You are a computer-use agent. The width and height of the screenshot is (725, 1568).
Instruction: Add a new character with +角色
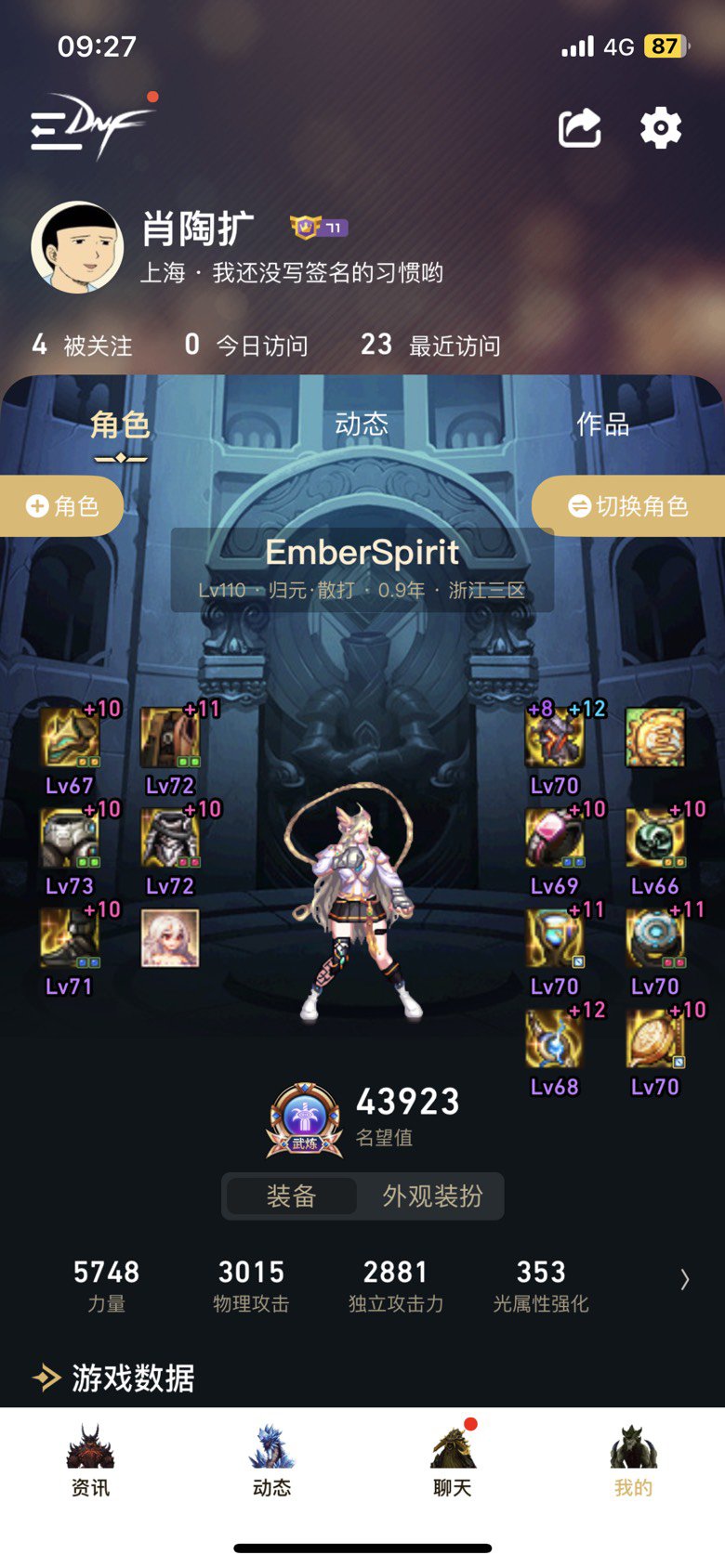tap(61, 505)
